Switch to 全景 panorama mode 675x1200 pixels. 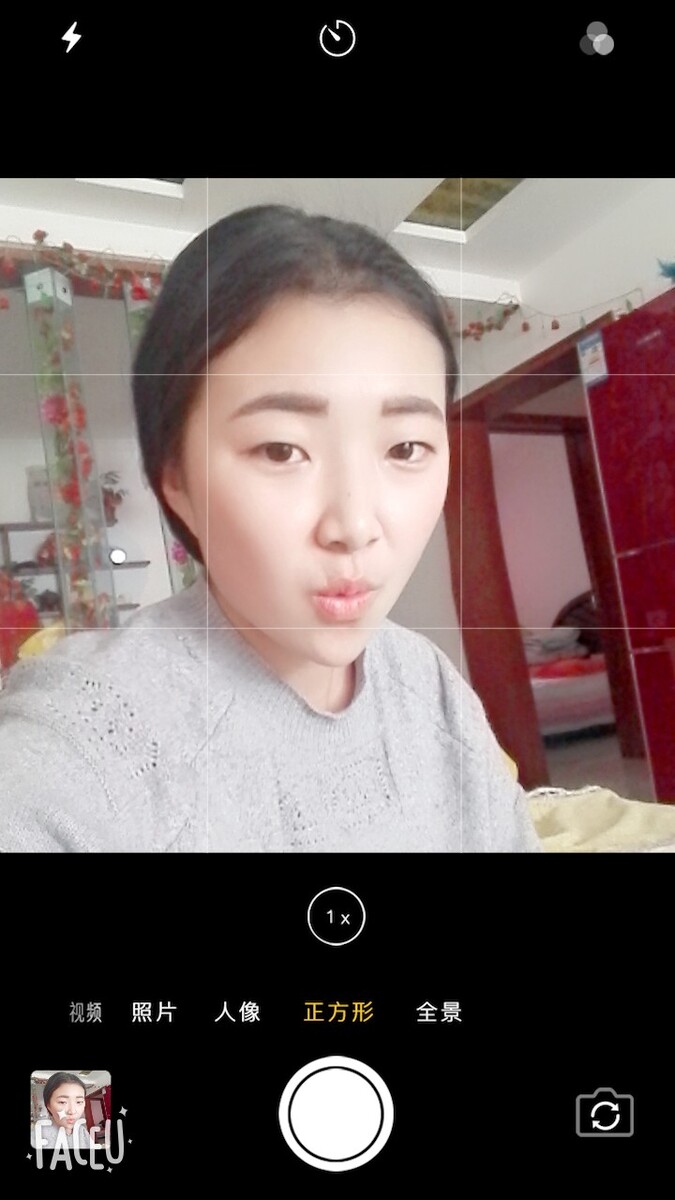coord(439,1012)
